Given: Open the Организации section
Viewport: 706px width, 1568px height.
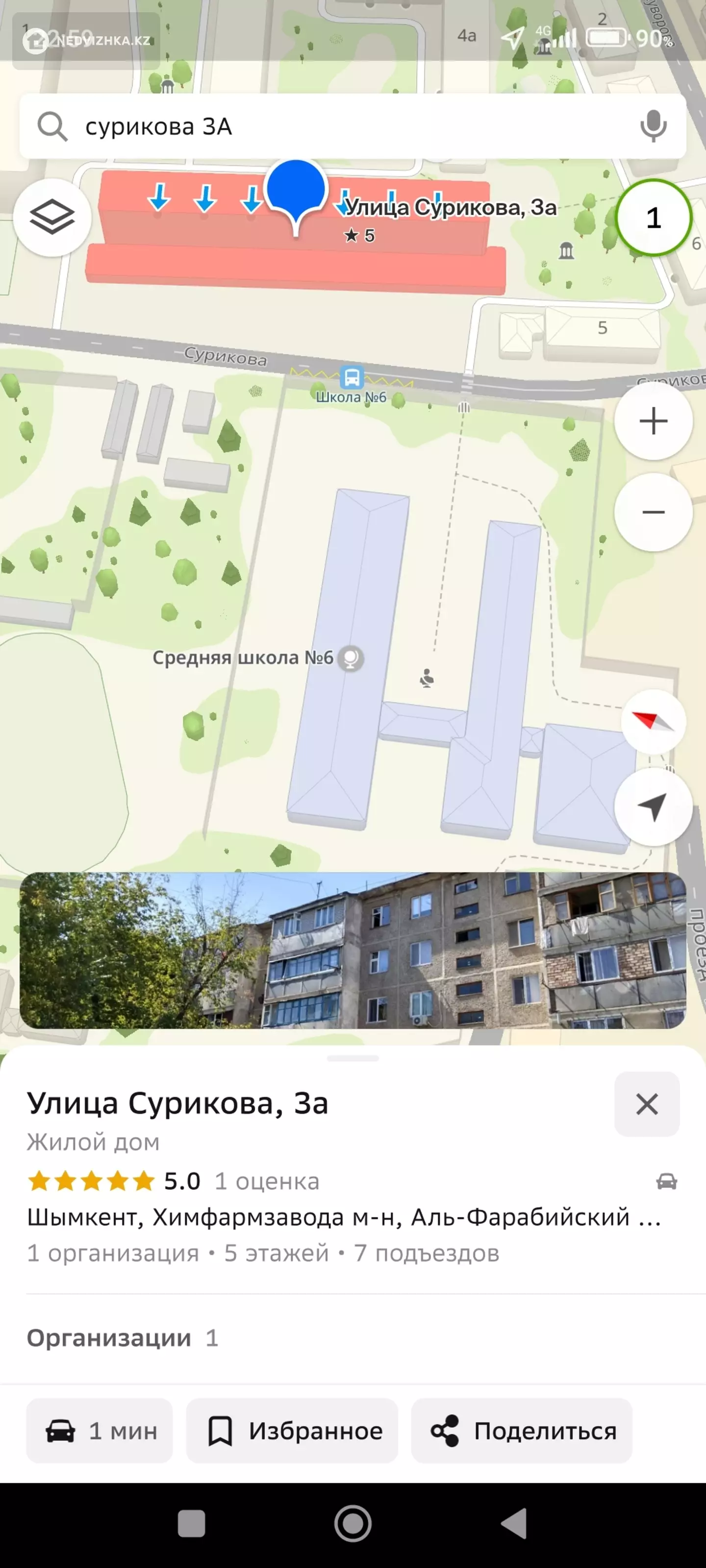Looking at the screenshot, I should (x=123, y=1338).
